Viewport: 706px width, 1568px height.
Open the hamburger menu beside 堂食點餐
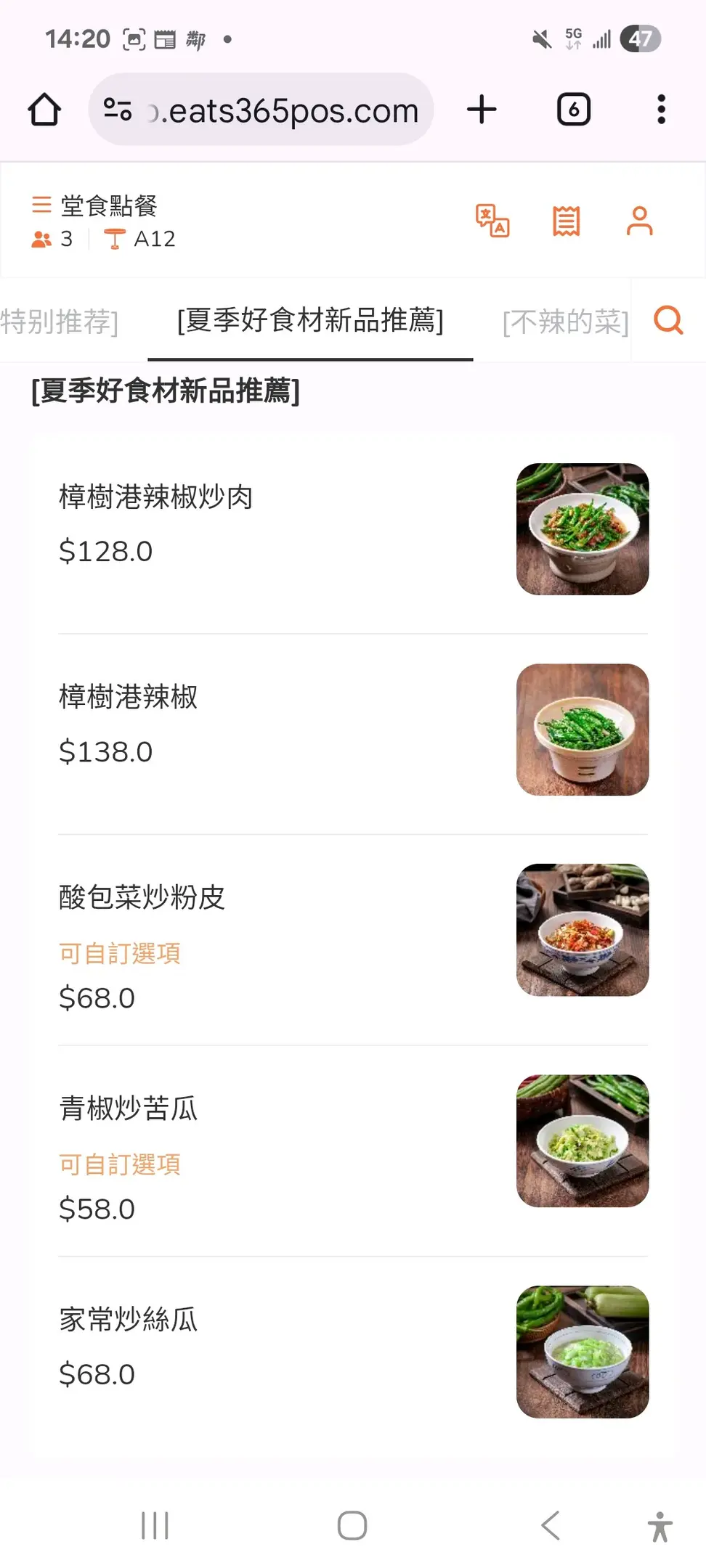(41, 205)
